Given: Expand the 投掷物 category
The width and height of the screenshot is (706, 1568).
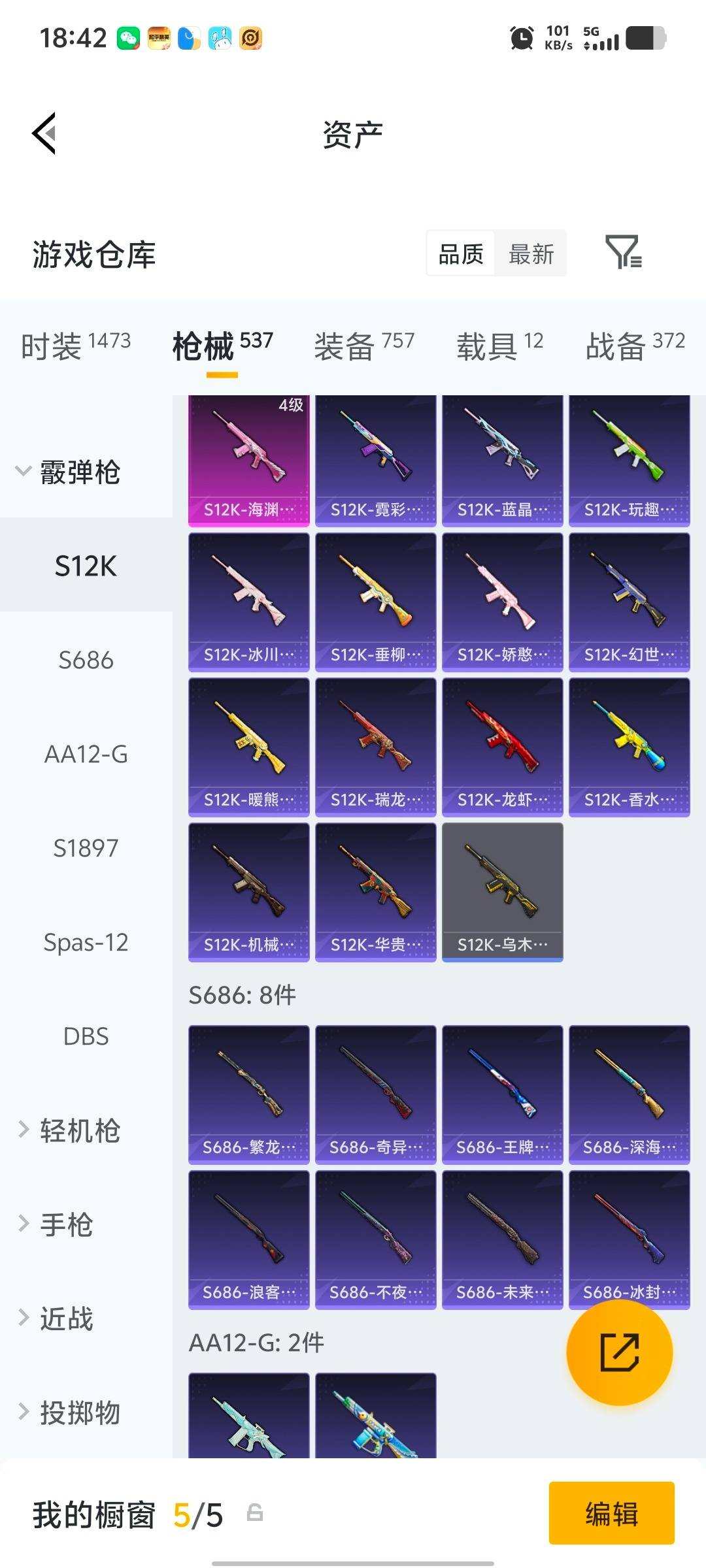Looking at the screenshot, I should coord(69,1413).
